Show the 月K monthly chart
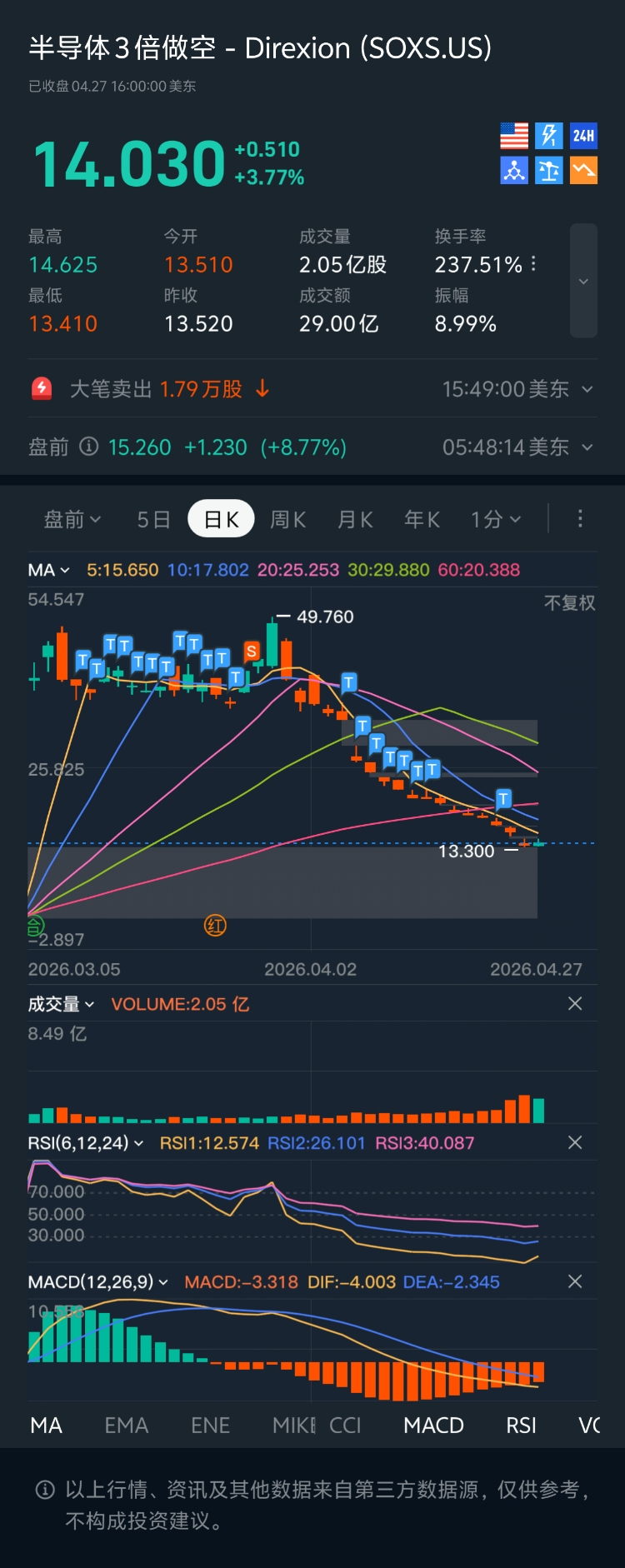The height and width of the screenshot is (1568, 625). click(x=355, y=520)
